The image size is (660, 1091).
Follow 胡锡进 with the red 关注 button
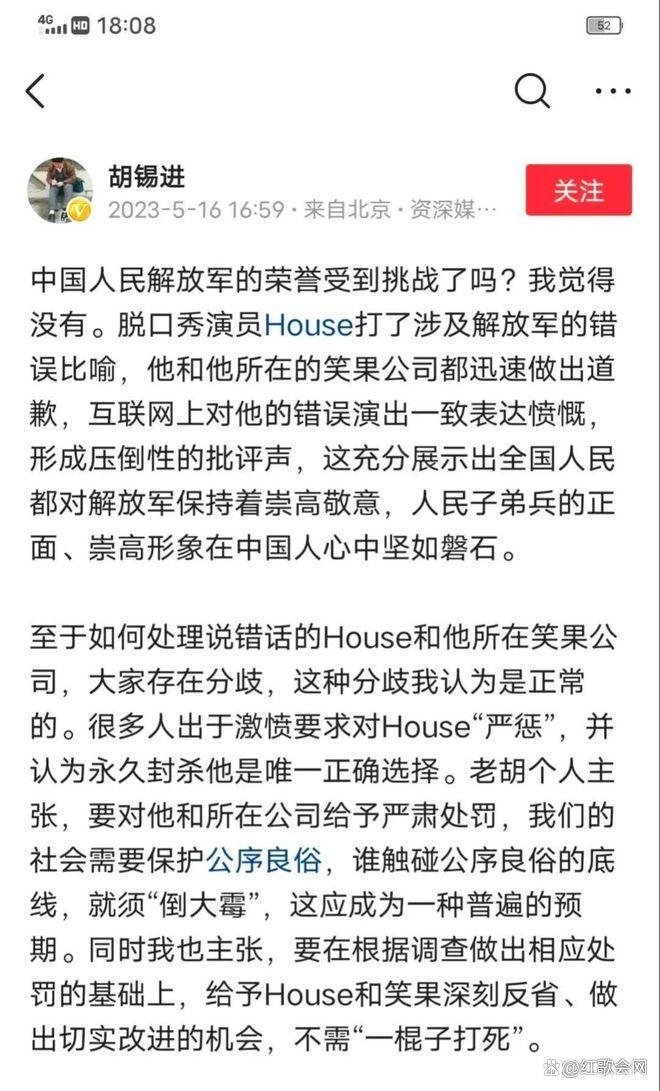pos(579,191)
